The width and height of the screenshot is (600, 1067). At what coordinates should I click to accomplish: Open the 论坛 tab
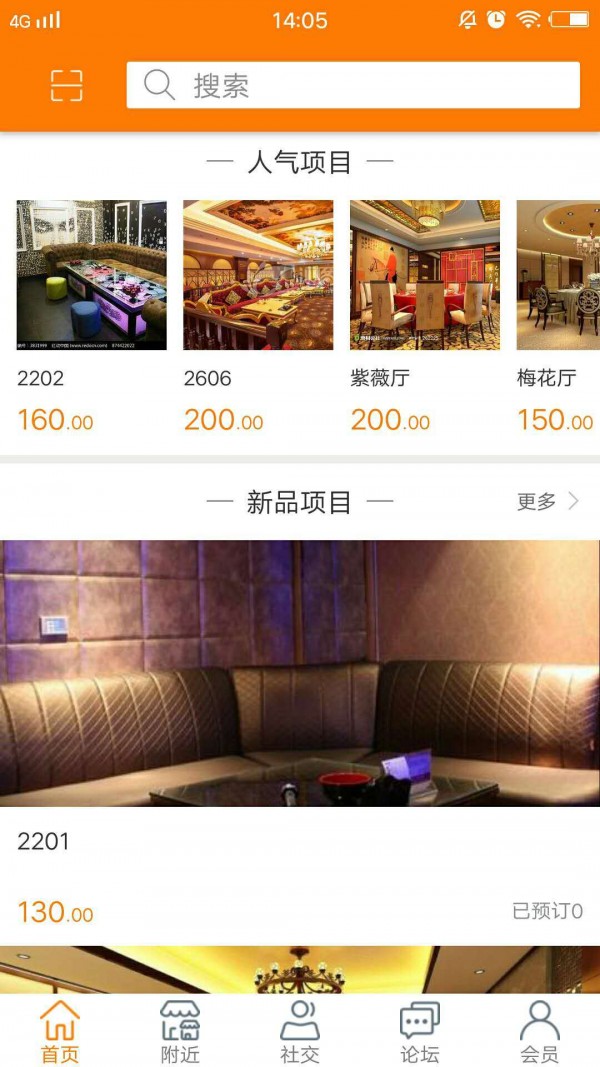420,1031
